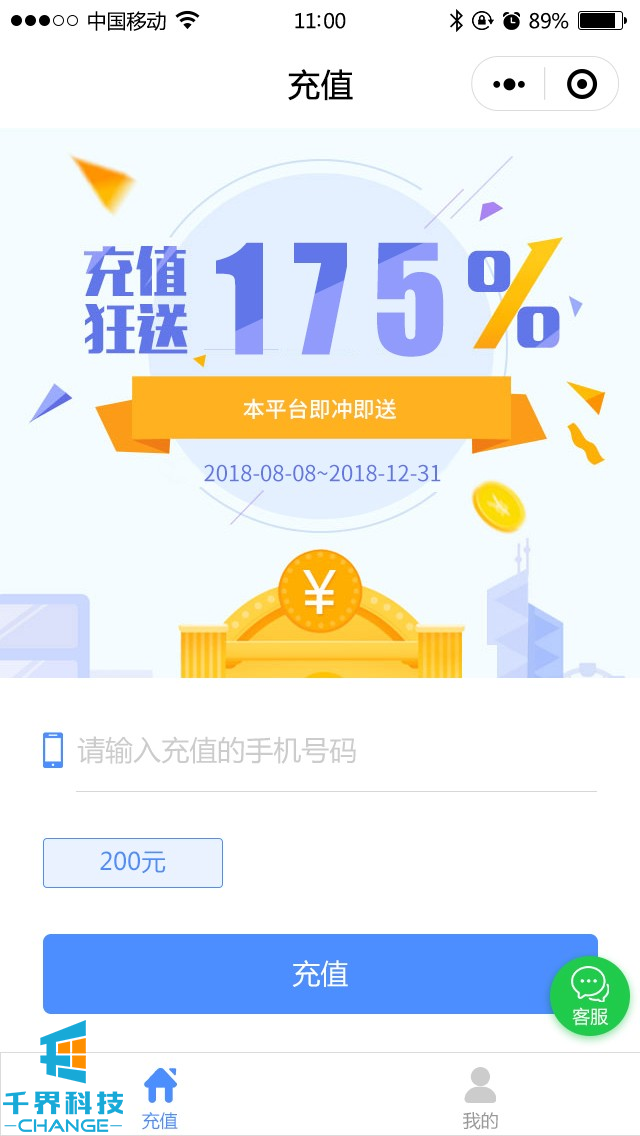Switch to the 我的 tab
This screenshot has width=640, height=1136.
[x=480, y=1096]
